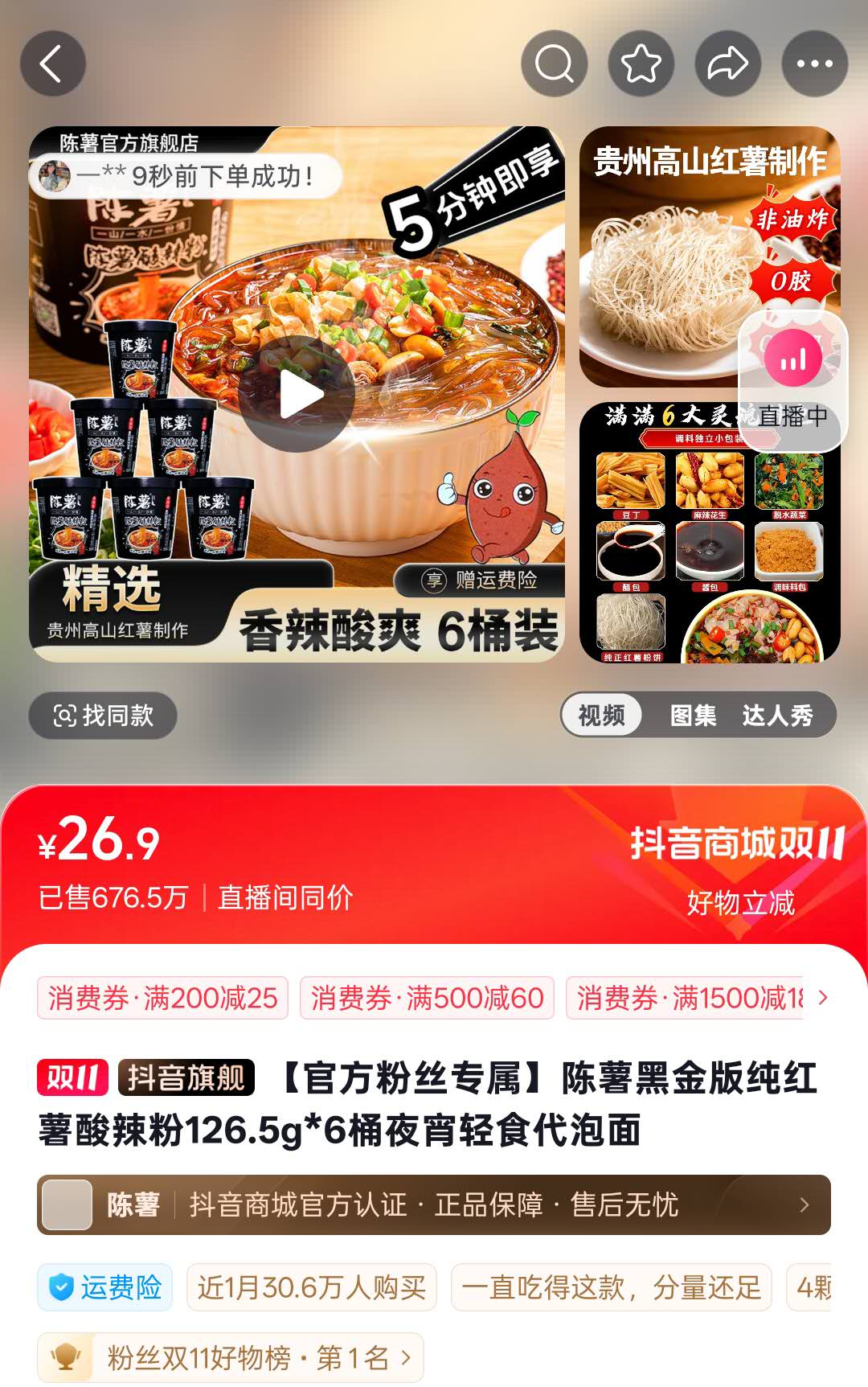Switch to the 达人秀 tab
Screen dimensions: 868x1387
[x=777, y=715]
